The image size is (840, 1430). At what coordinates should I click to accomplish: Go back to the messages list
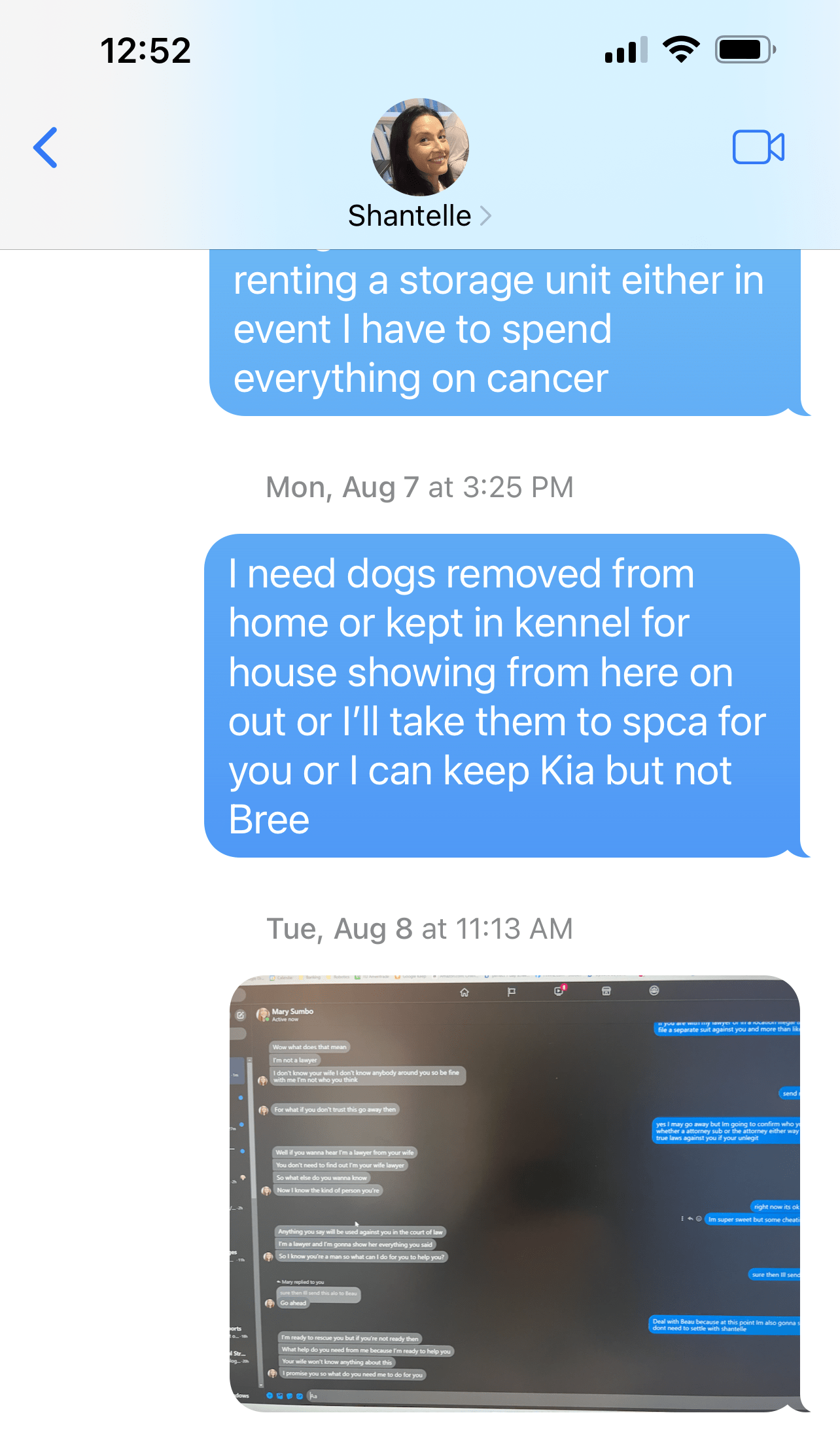coord(46,148)
